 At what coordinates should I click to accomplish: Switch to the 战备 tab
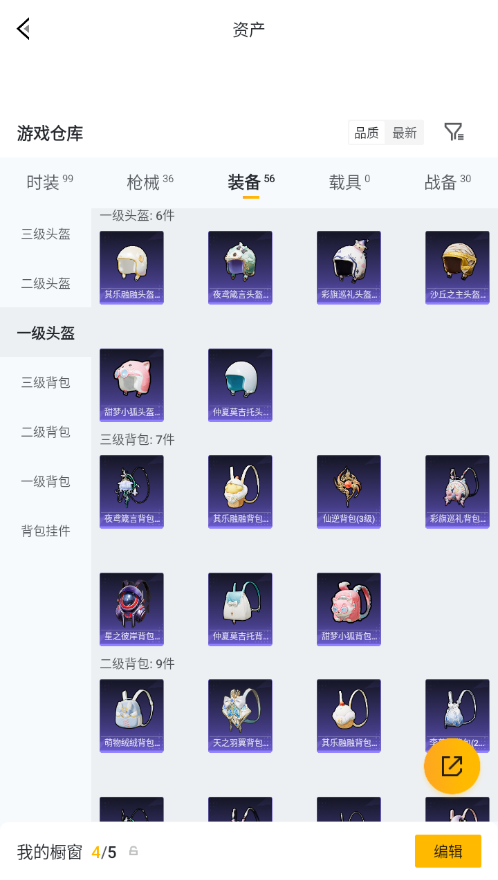[447, 182]
